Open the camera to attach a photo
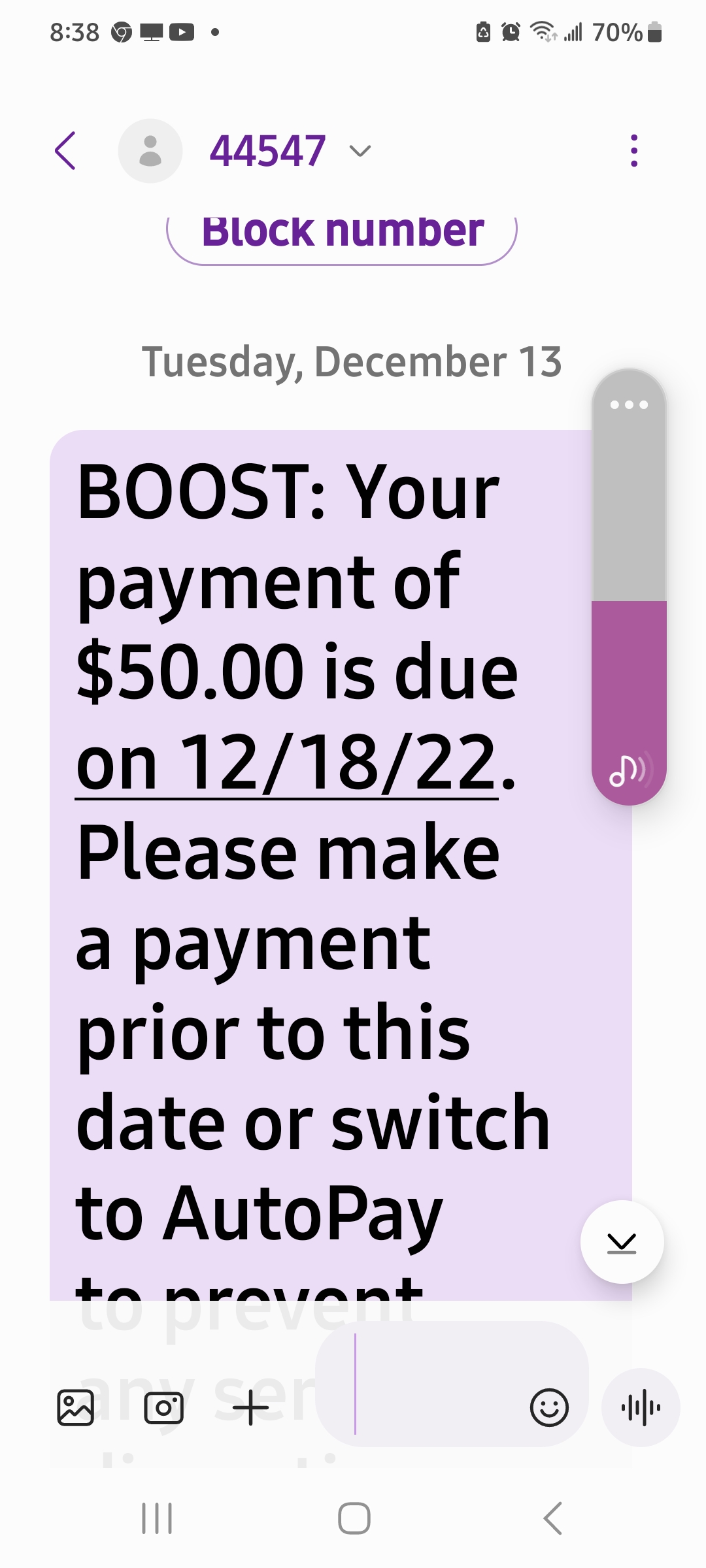 (x=163, y=1407)
